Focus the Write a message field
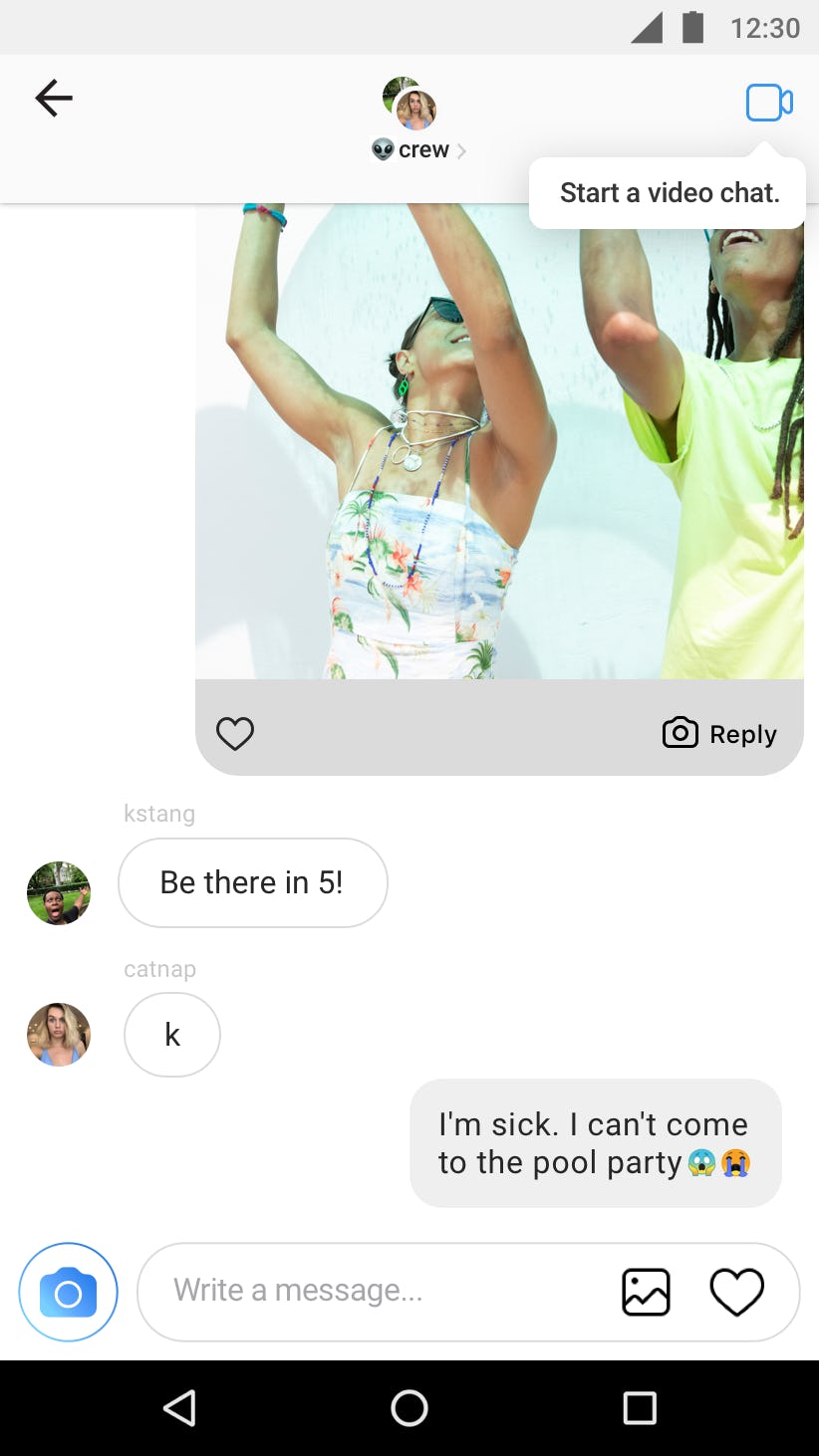This screenshot has height=1456, width=819. [379, 1292]
